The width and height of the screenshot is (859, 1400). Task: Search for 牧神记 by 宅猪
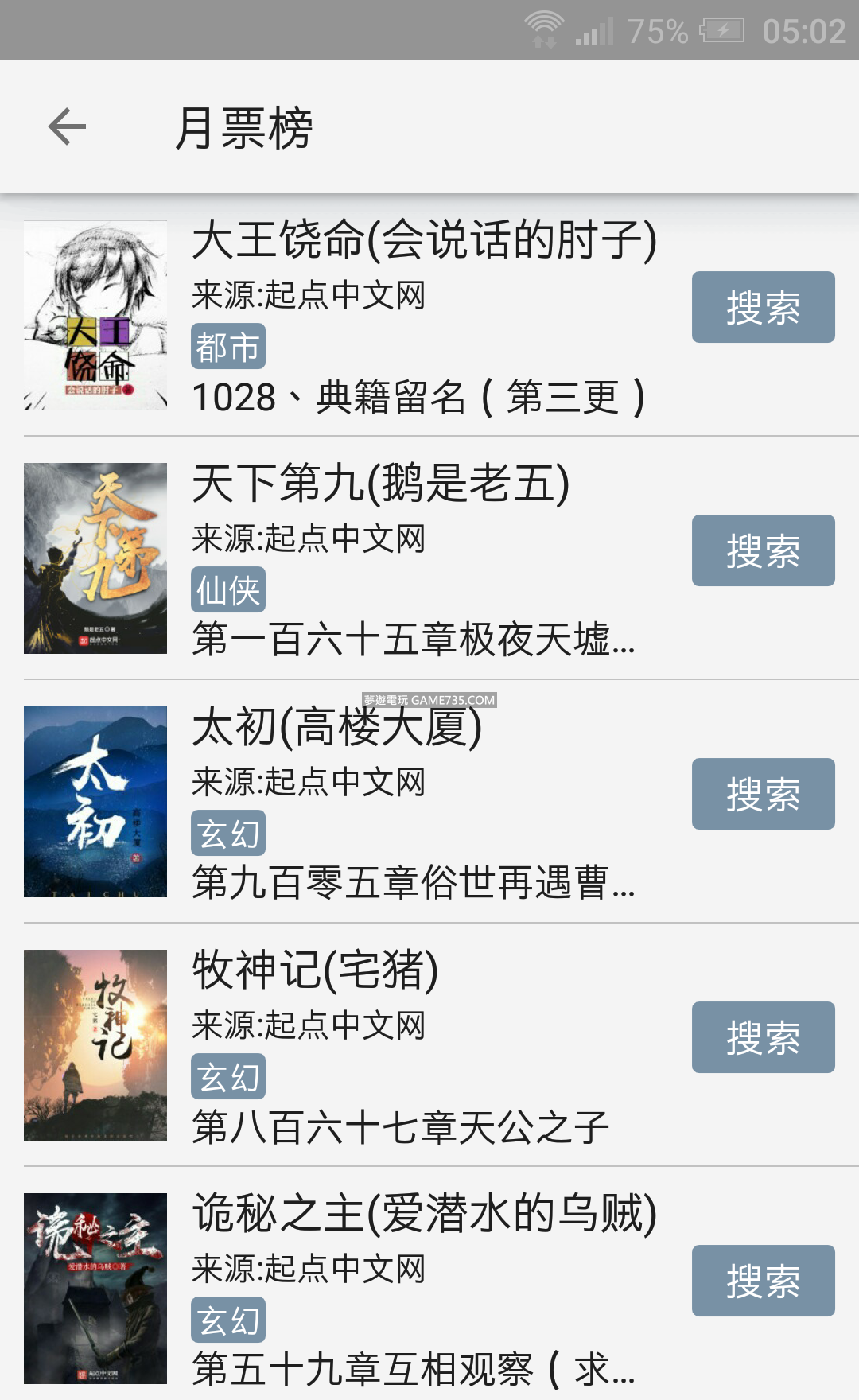763,1037
